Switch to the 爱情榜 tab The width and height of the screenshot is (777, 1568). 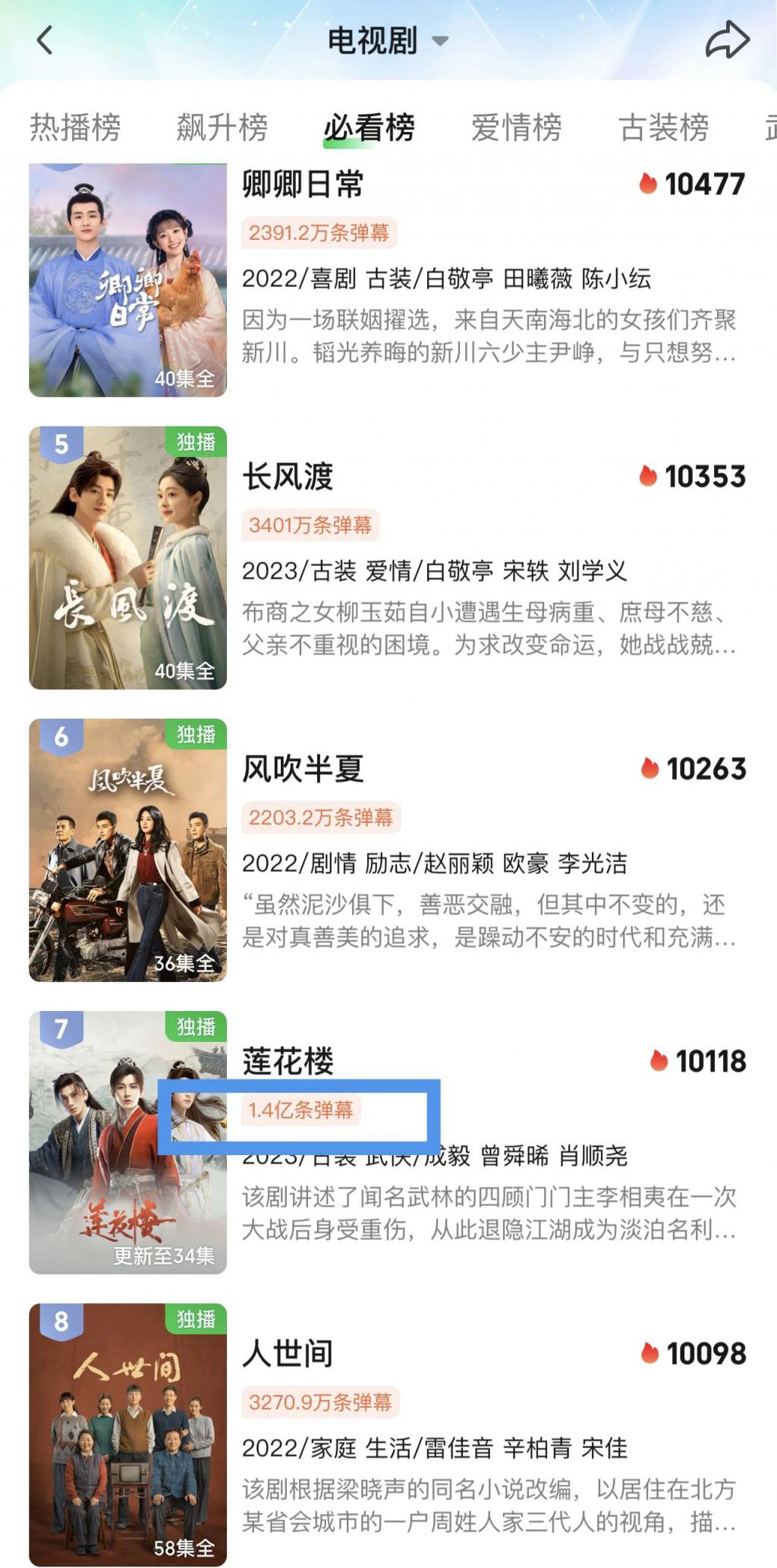(516, 127)
